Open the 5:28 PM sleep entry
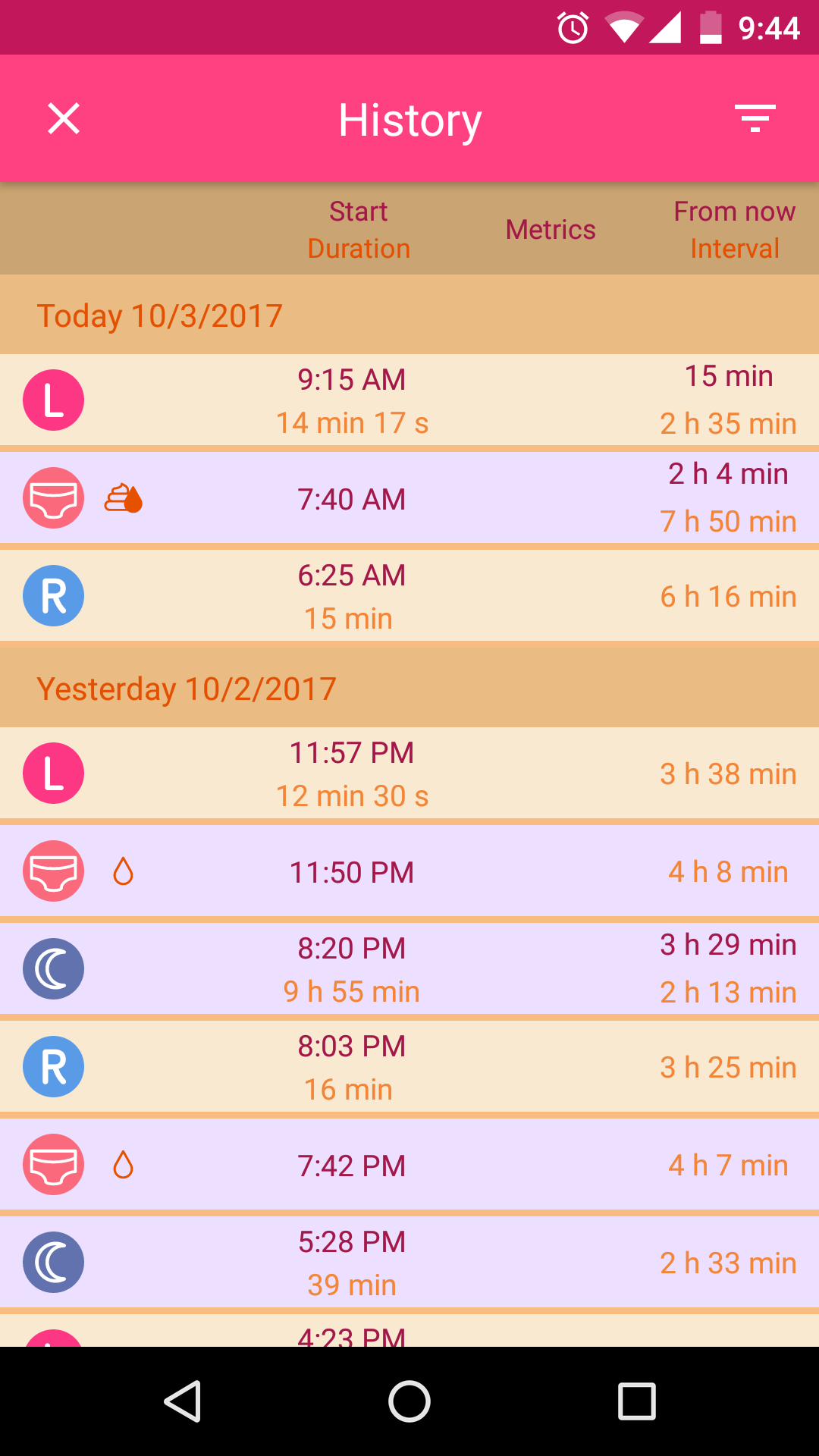Viewport: 819px width, 1456px height. tap(409, 1263)
